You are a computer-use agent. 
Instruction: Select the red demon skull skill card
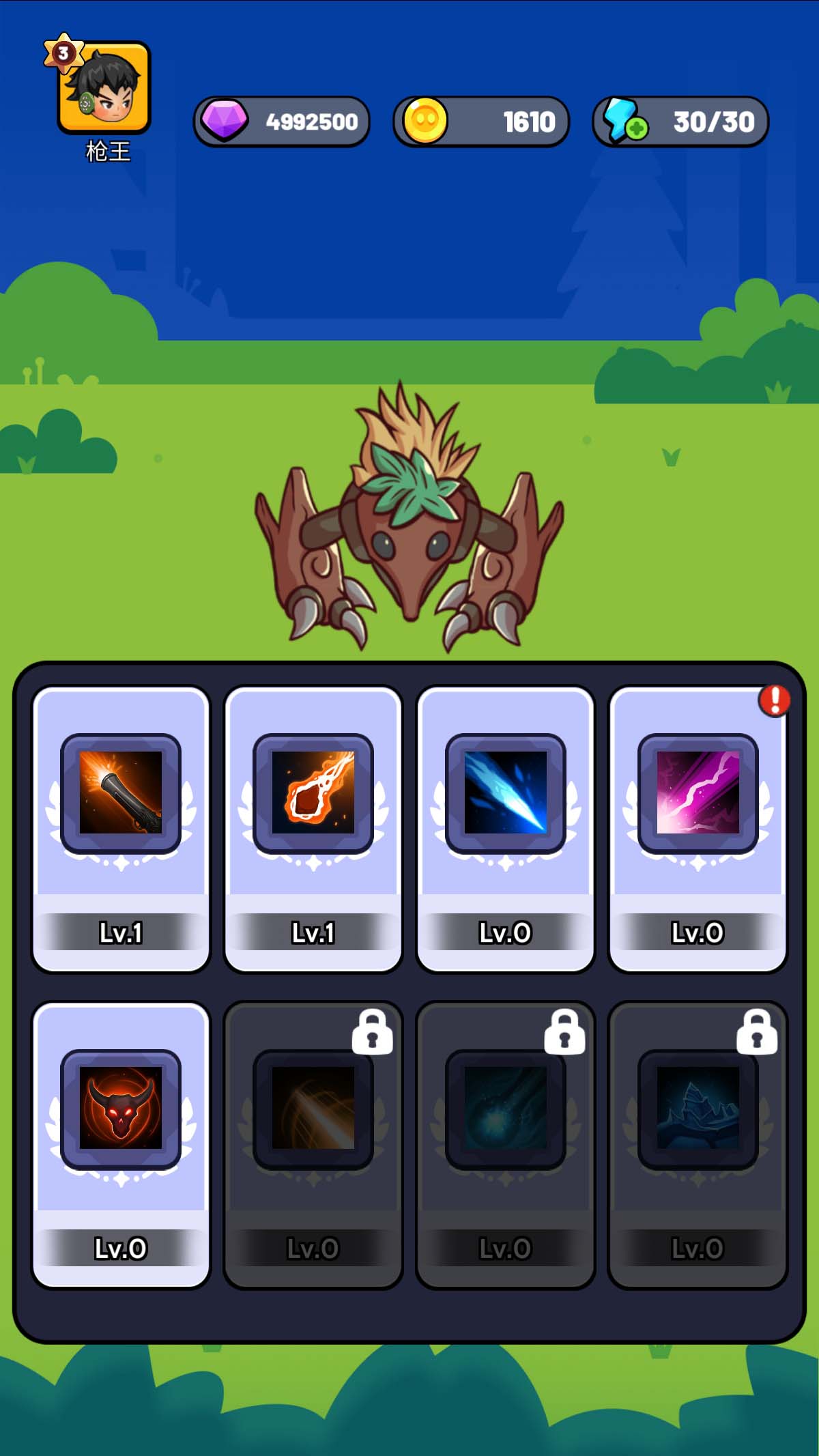point(121,1144)
